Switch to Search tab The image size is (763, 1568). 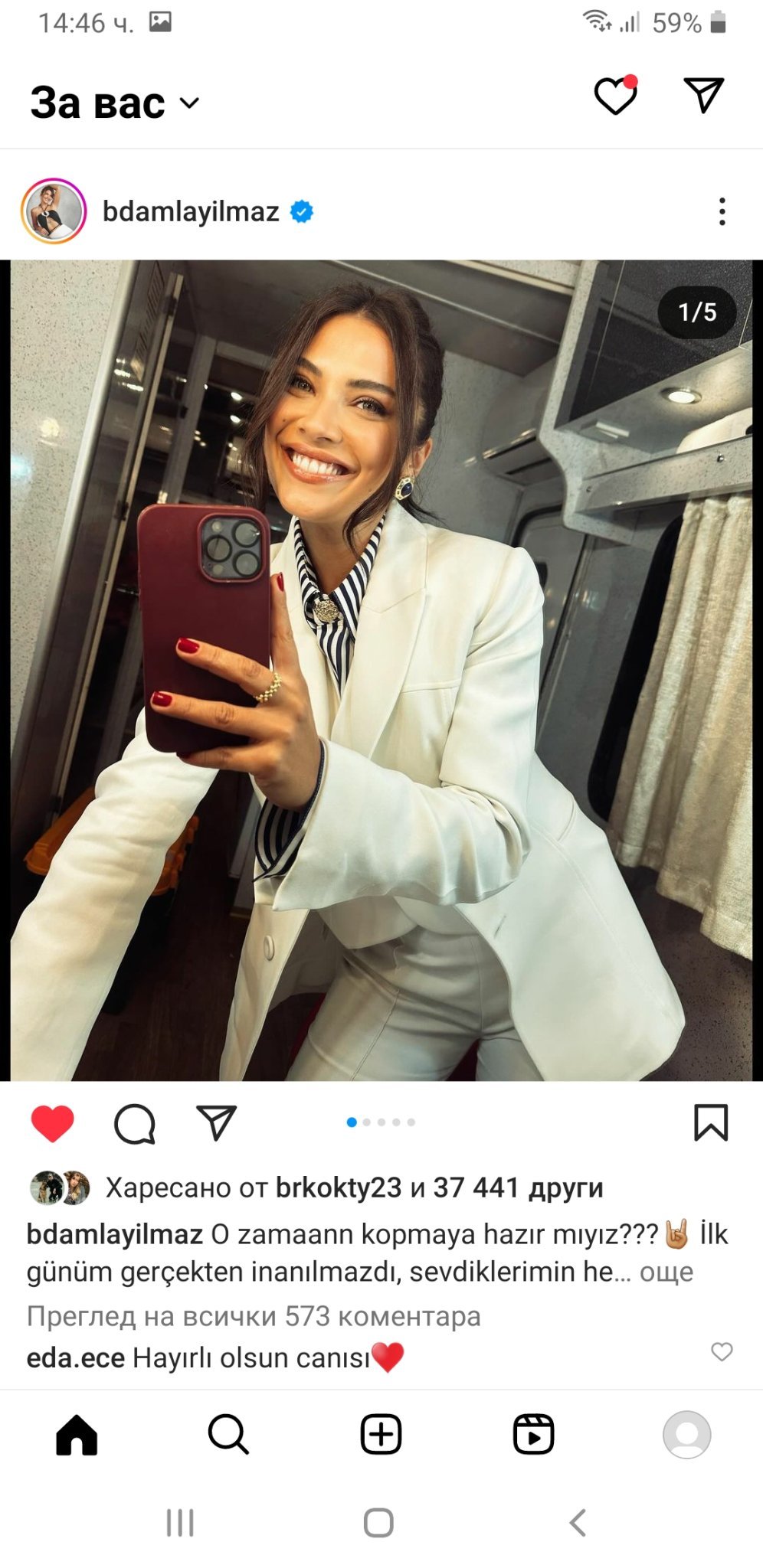pos(228,1434)
